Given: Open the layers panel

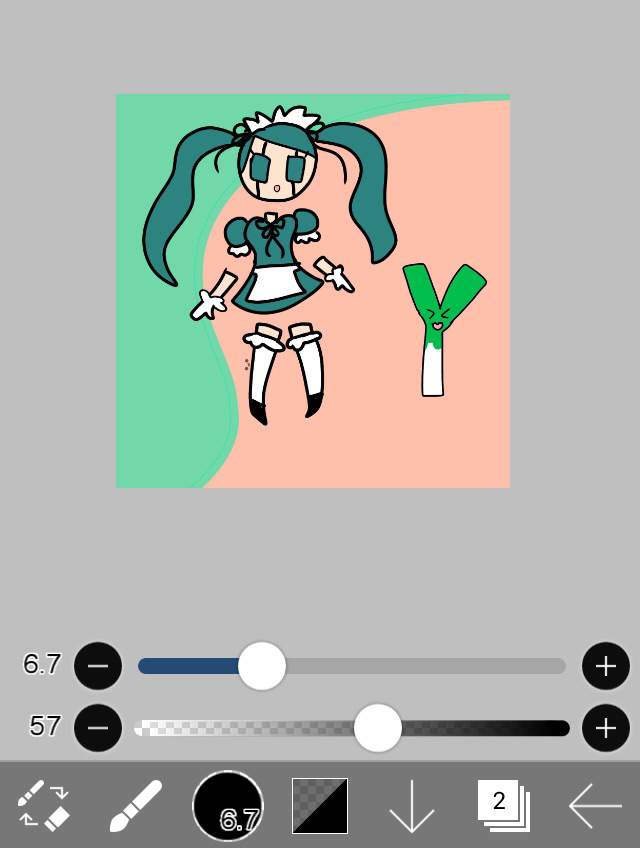Looking at the screenshot, I should [x=503, y=805].
